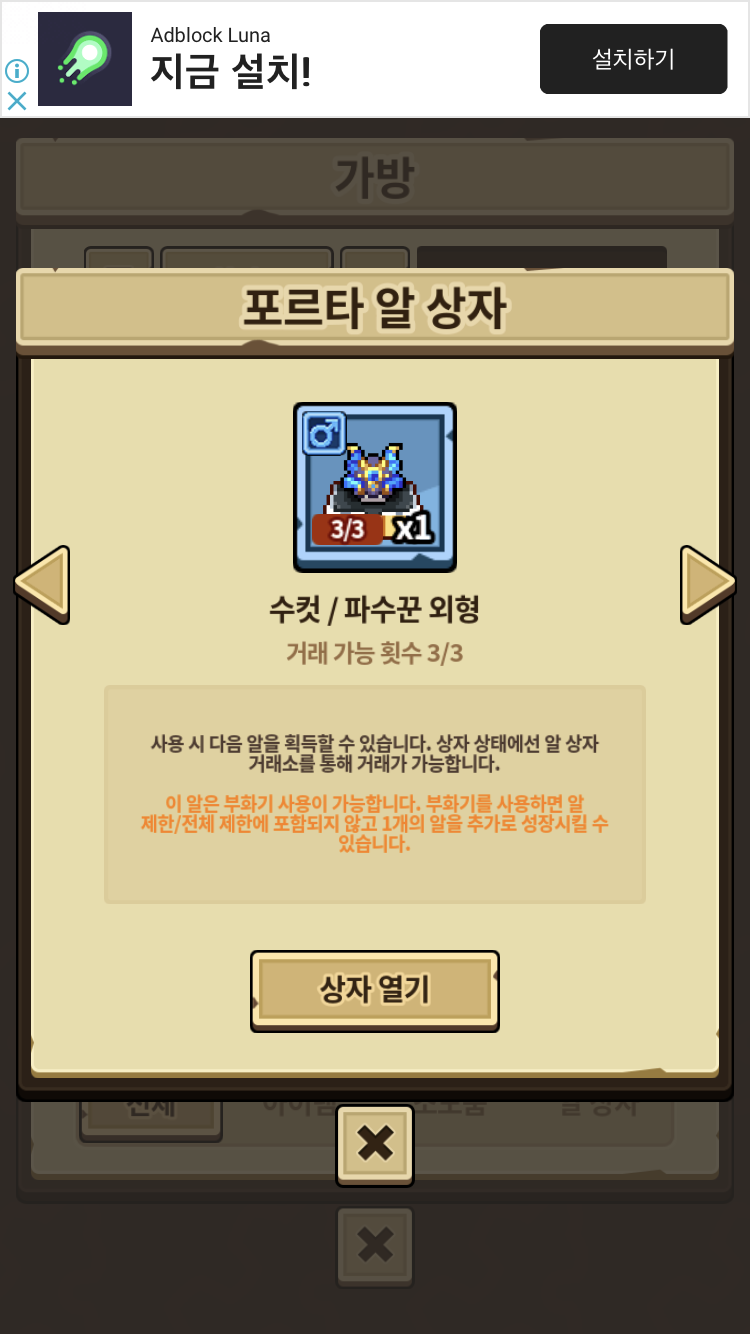The height and width of the screenshot is (1334, 750).
Task: Tap the 수컷 파수꾼 외형 item icon
Action: [374, 487]
